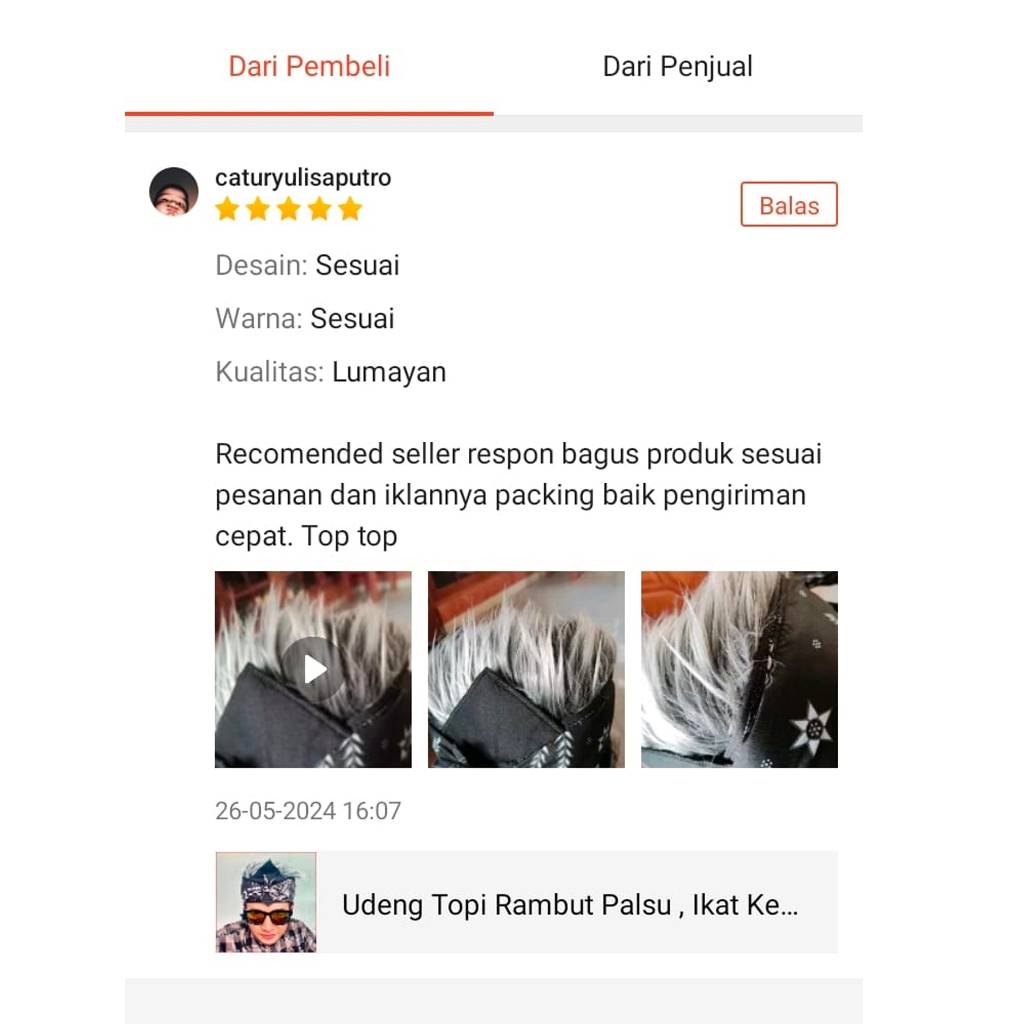Switch to the Dari Penjual tab
1024x1024 pixels.
pos(677,67)
